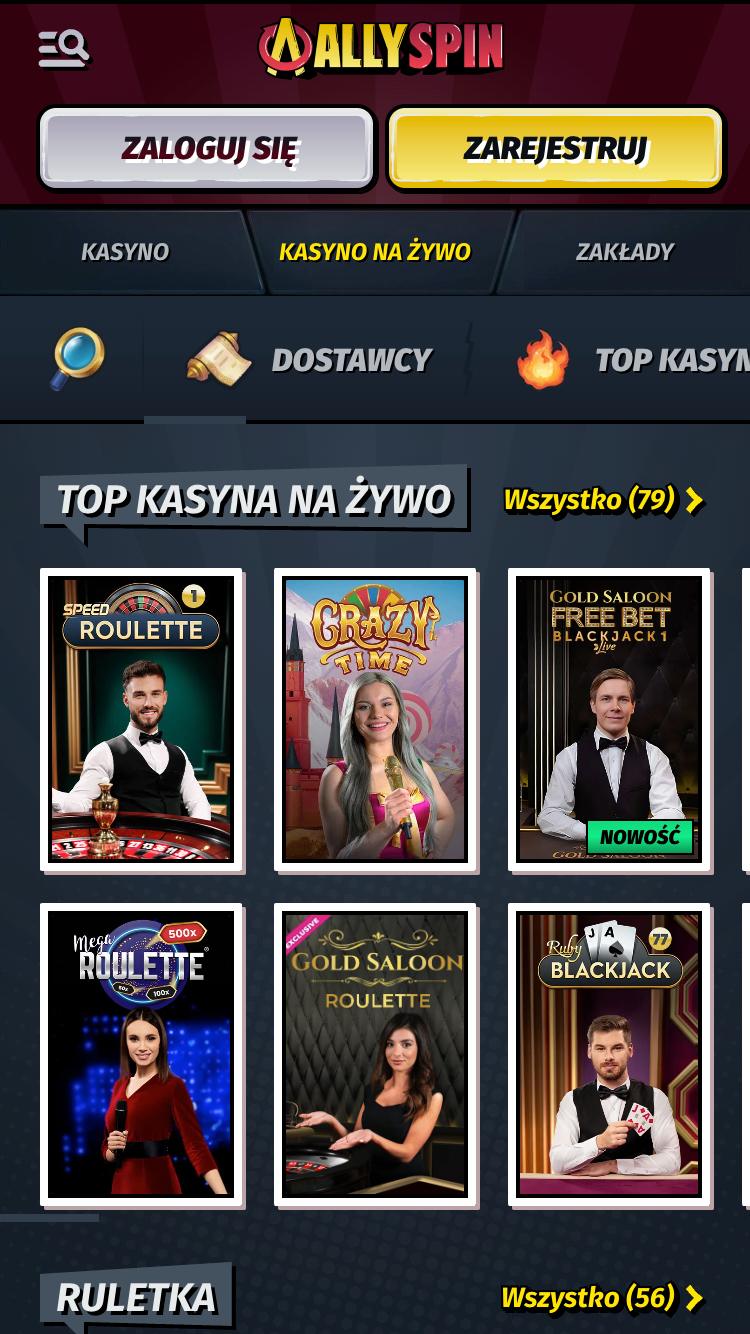This screenshot has height=1334, width=750.
Task: Select the Kasyno na żywo tab
Action: pyautogui.click(x=375, y=252)
